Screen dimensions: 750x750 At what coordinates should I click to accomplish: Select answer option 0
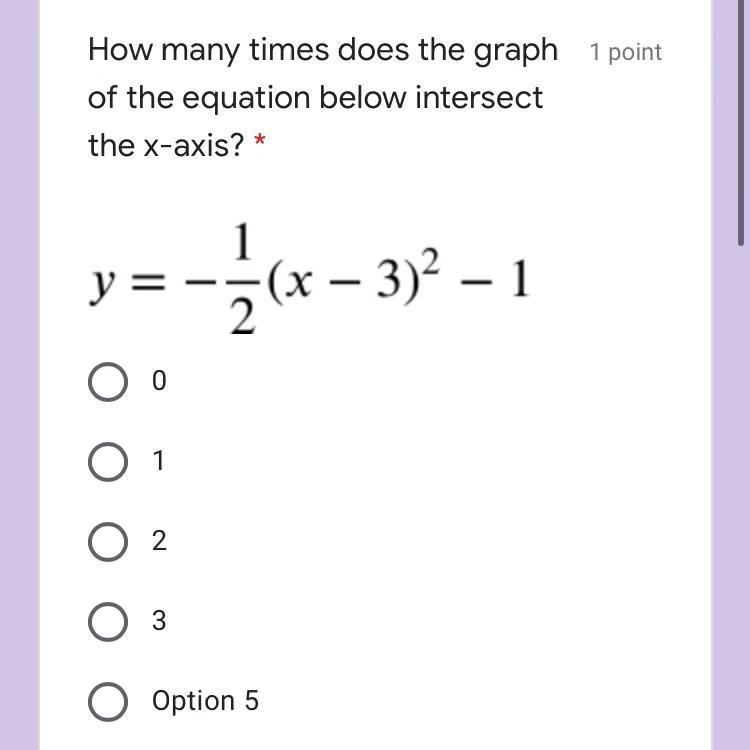[107, 381]
